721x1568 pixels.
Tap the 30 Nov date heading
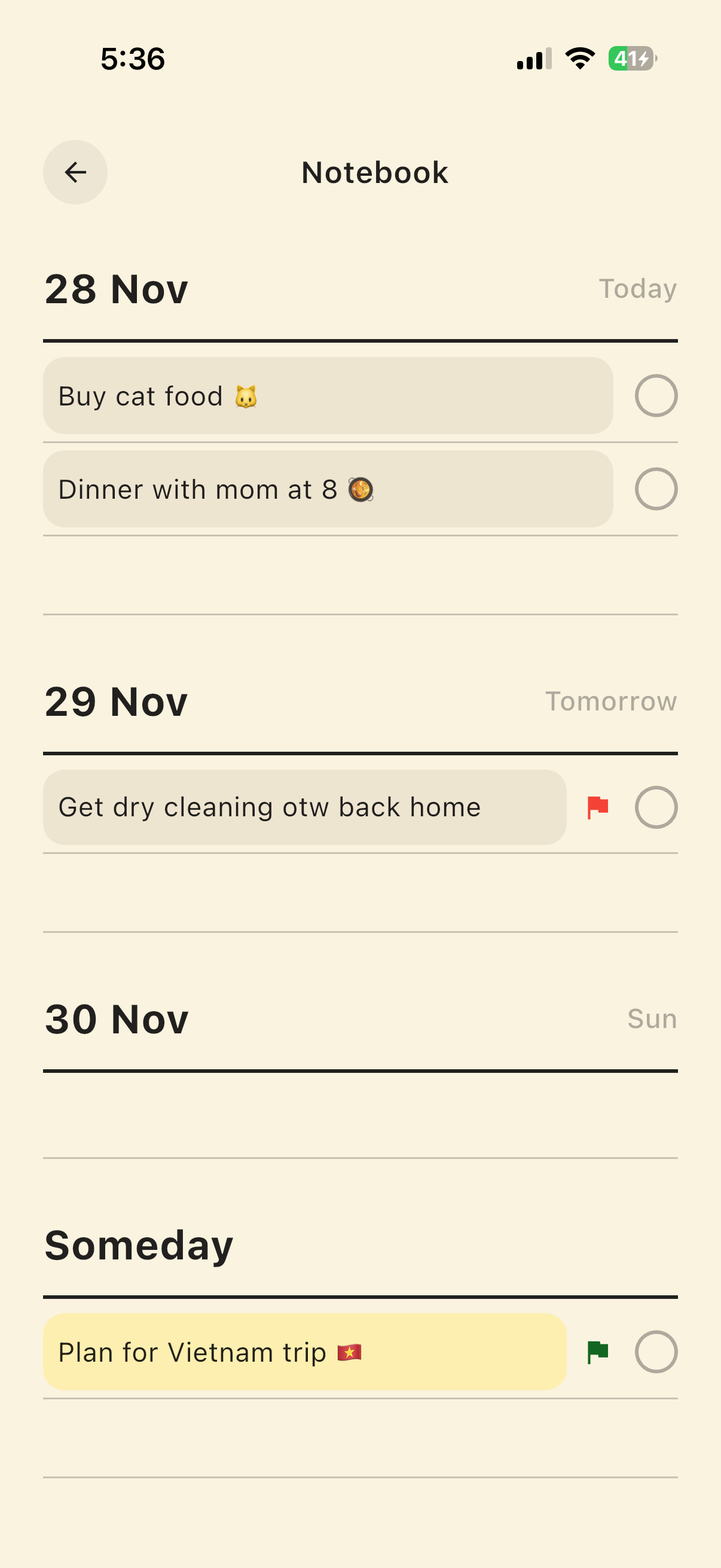coord(116,1019)
